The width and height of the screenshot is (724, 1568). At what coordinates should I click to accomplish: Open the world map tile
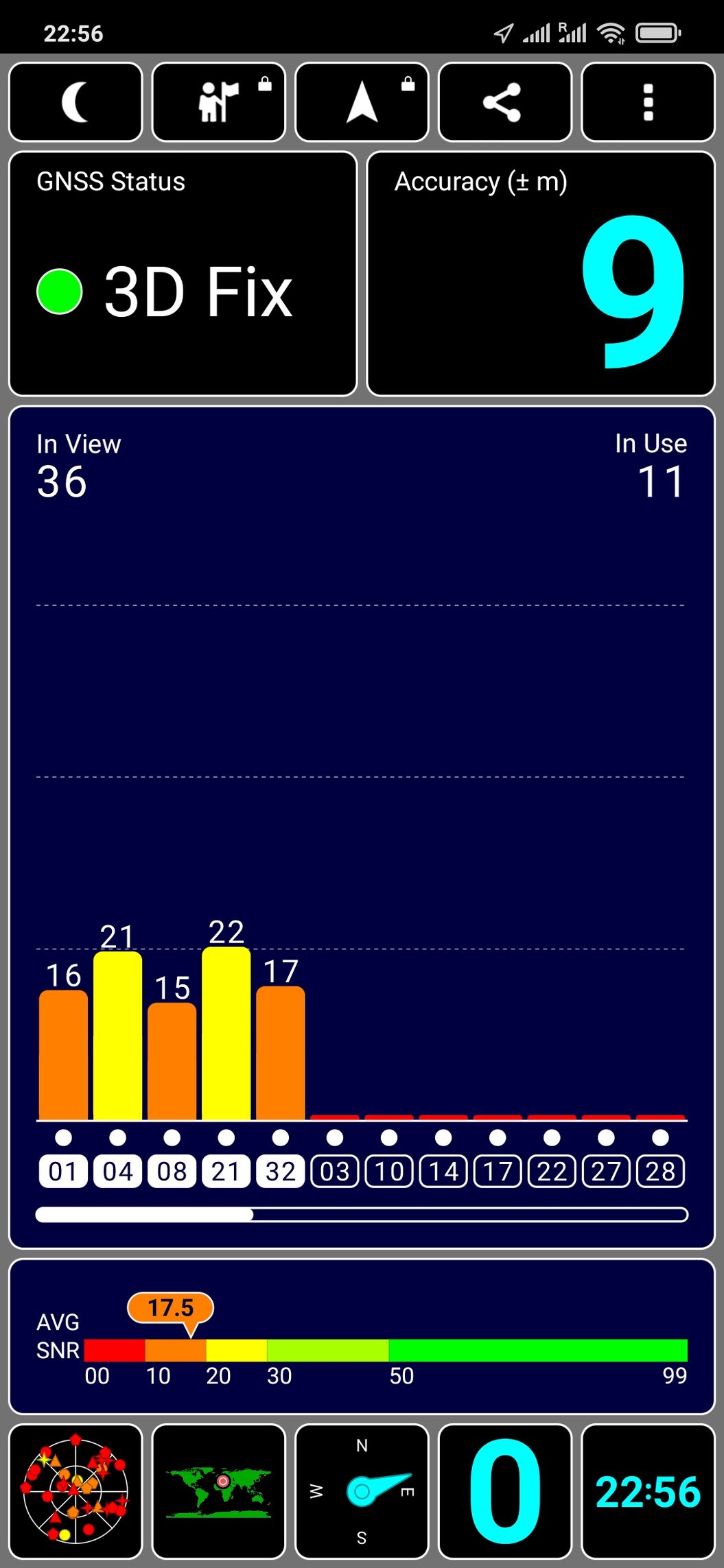coord(218,1490)
